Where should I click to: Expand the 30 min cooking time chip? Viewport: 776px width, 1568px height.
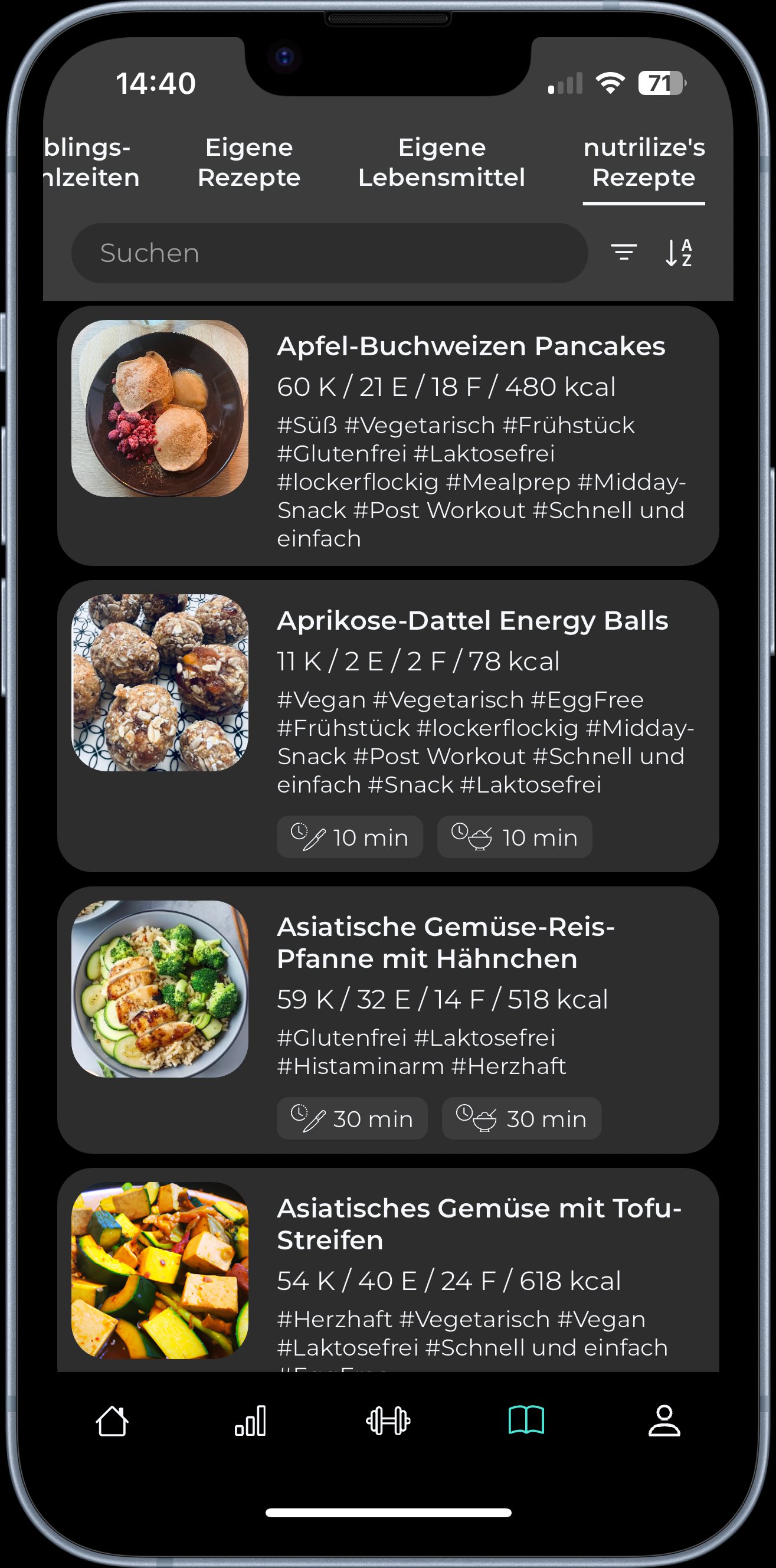(x=522, y=1118)
